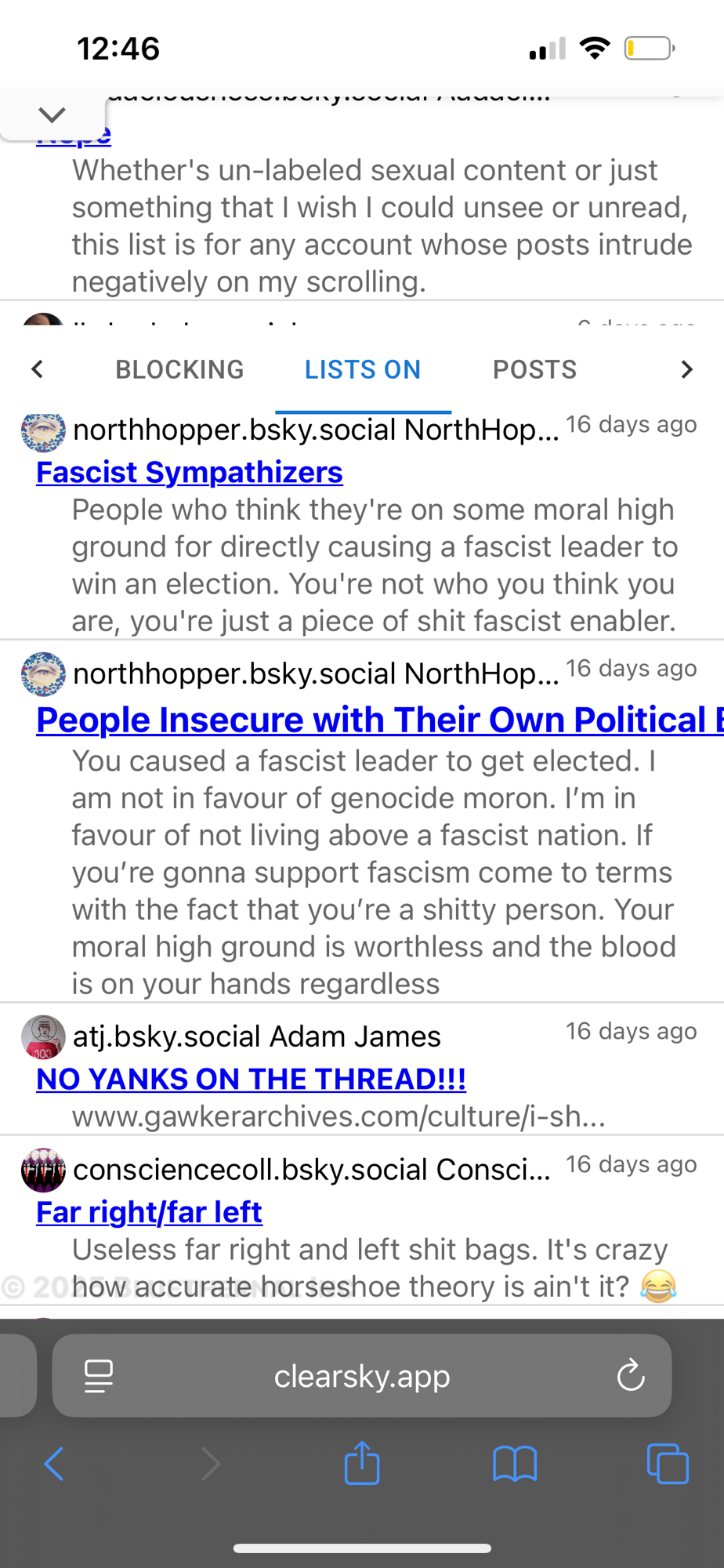Viewport: 724px width, 1568px height.
Task: Collapse the panel with the down chevron
Action: click(x=52, y=115)
